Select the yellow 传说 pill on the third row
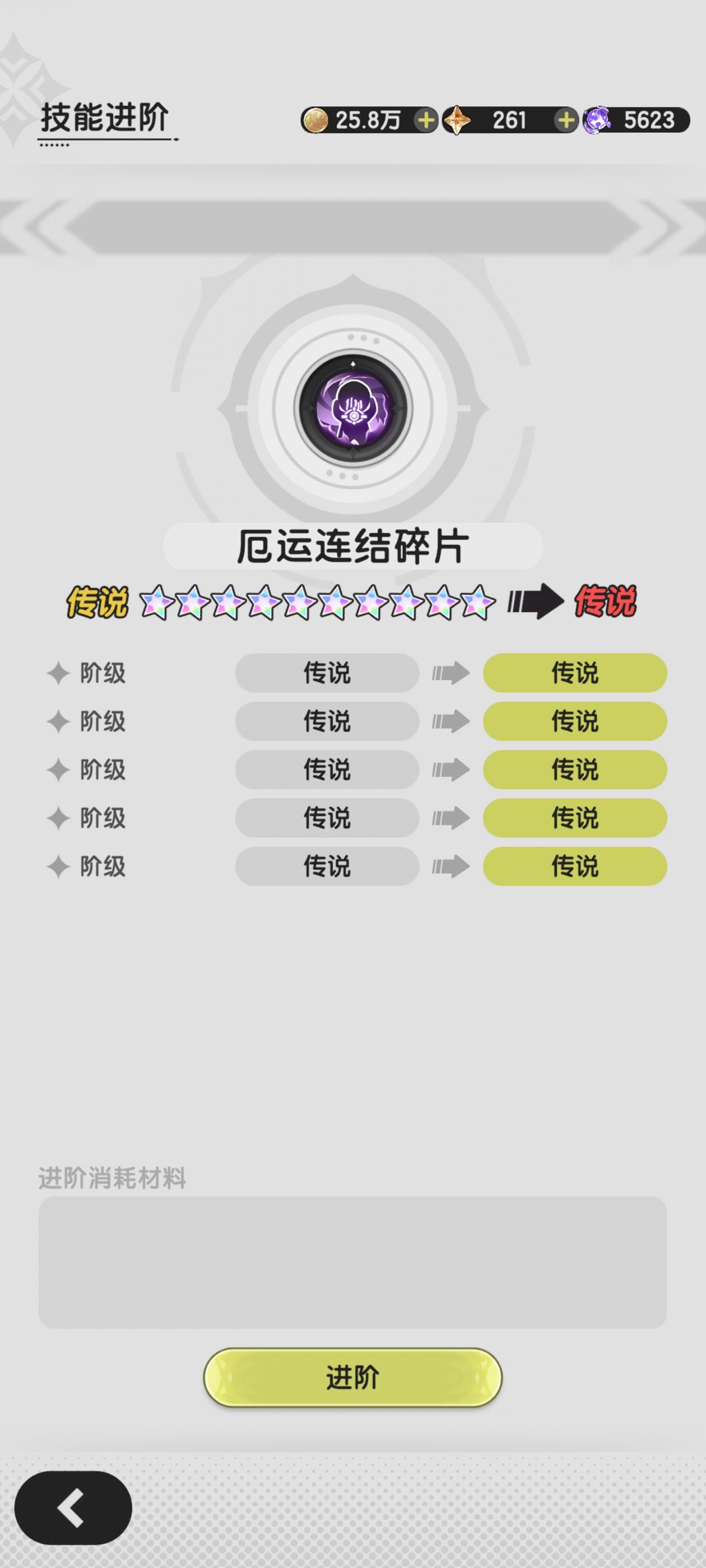This screenshot has height=1568, width=706. 573,770
